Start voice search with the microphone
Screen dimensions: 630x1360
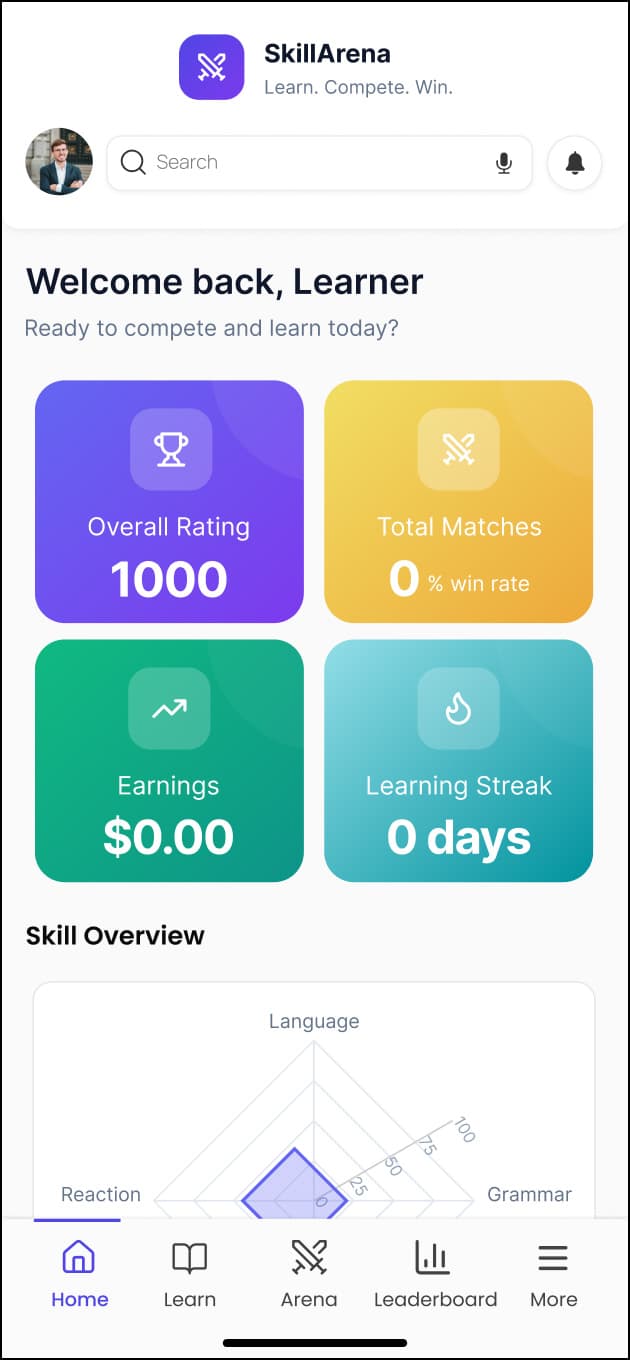[x=504, y=163]
